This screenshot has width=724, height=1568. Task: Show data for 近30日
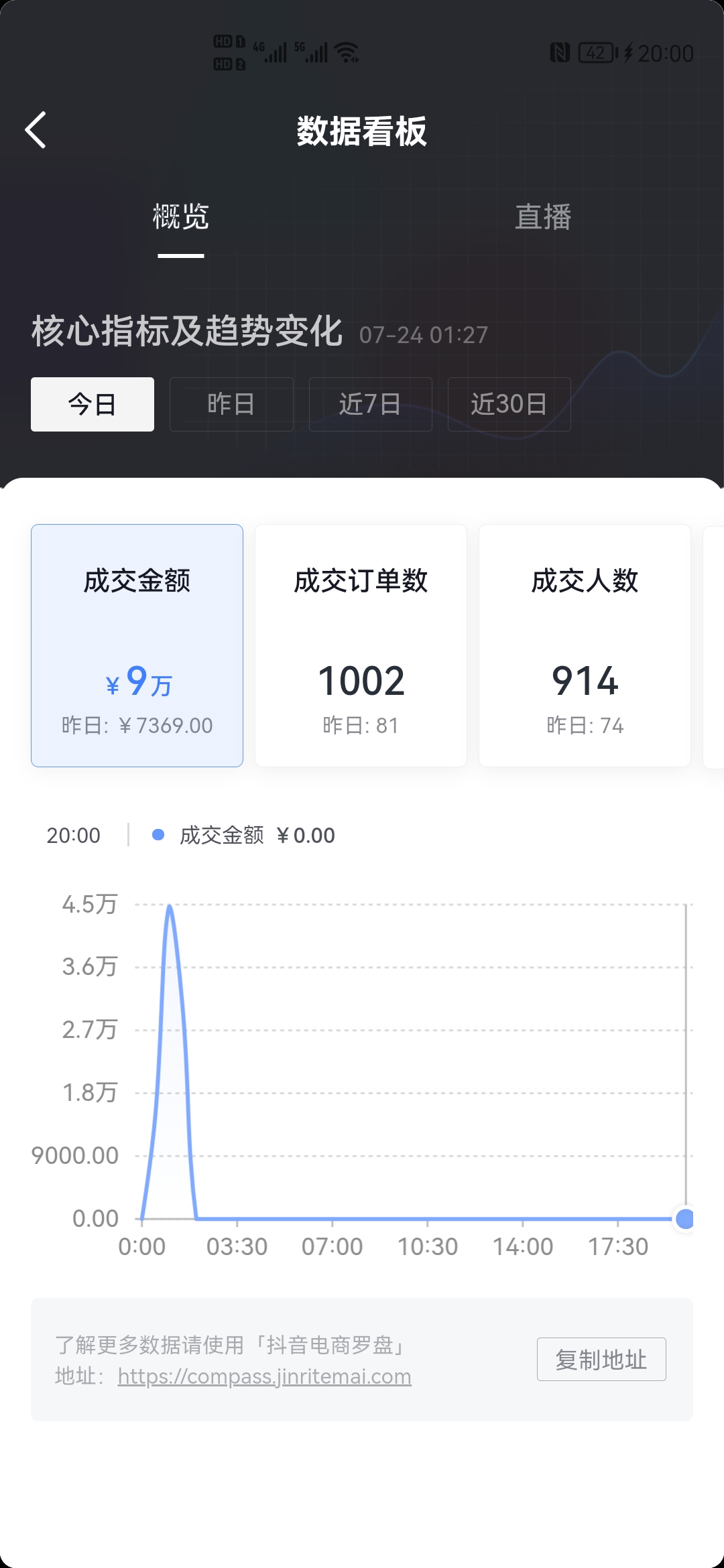coord(509,404)
